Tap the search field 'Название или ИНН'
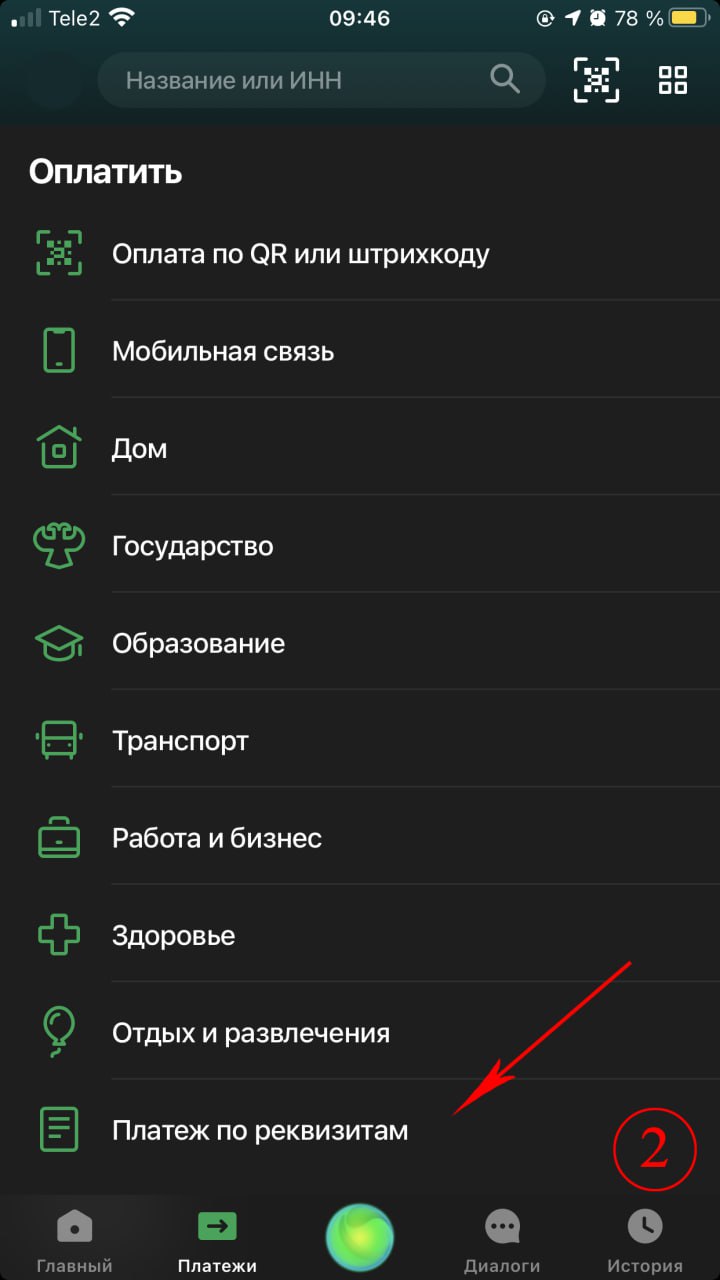Image resolution: width=720 pixels, height=1280 pixels. click(300, 80)
